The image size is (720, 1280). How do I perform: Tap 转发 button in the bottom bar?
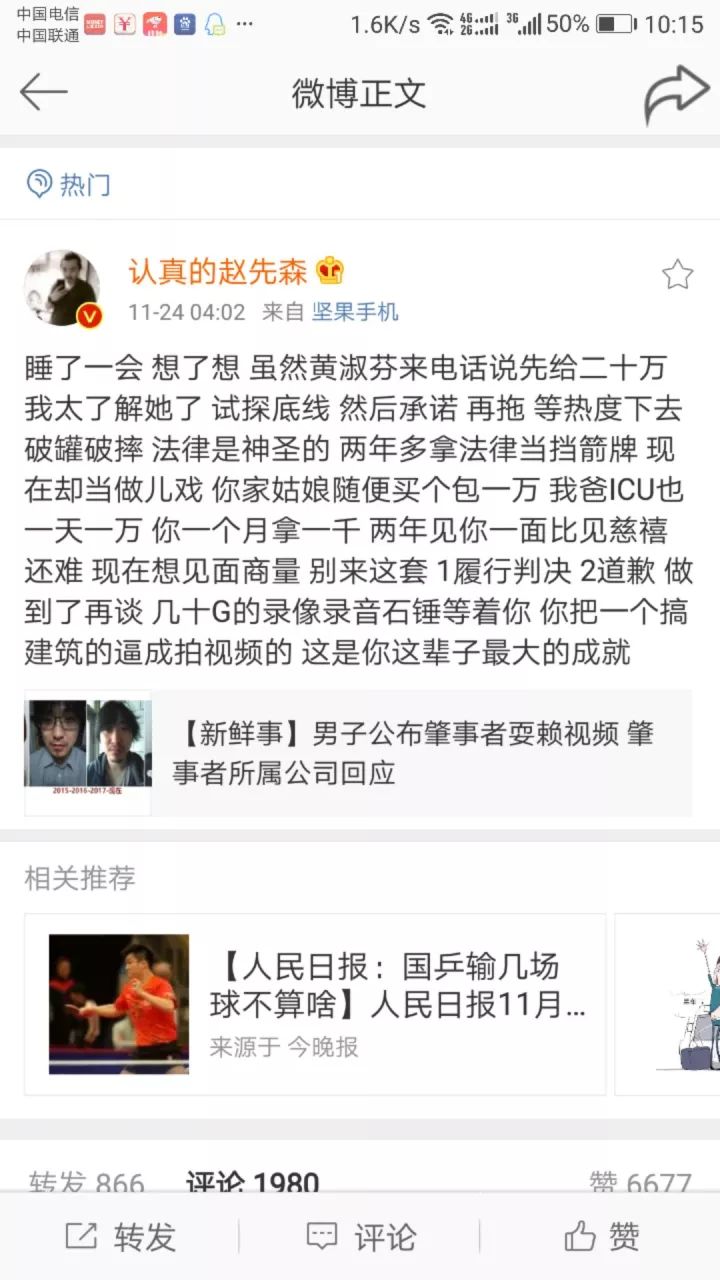(120, 1237)
